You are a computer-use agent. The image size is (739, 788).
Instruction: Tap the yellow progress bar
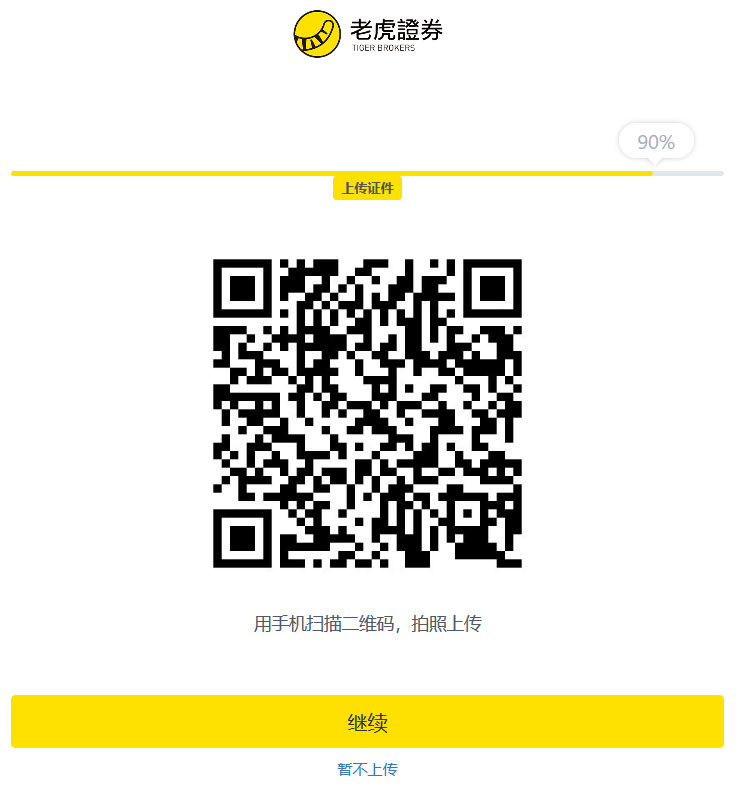330,172
